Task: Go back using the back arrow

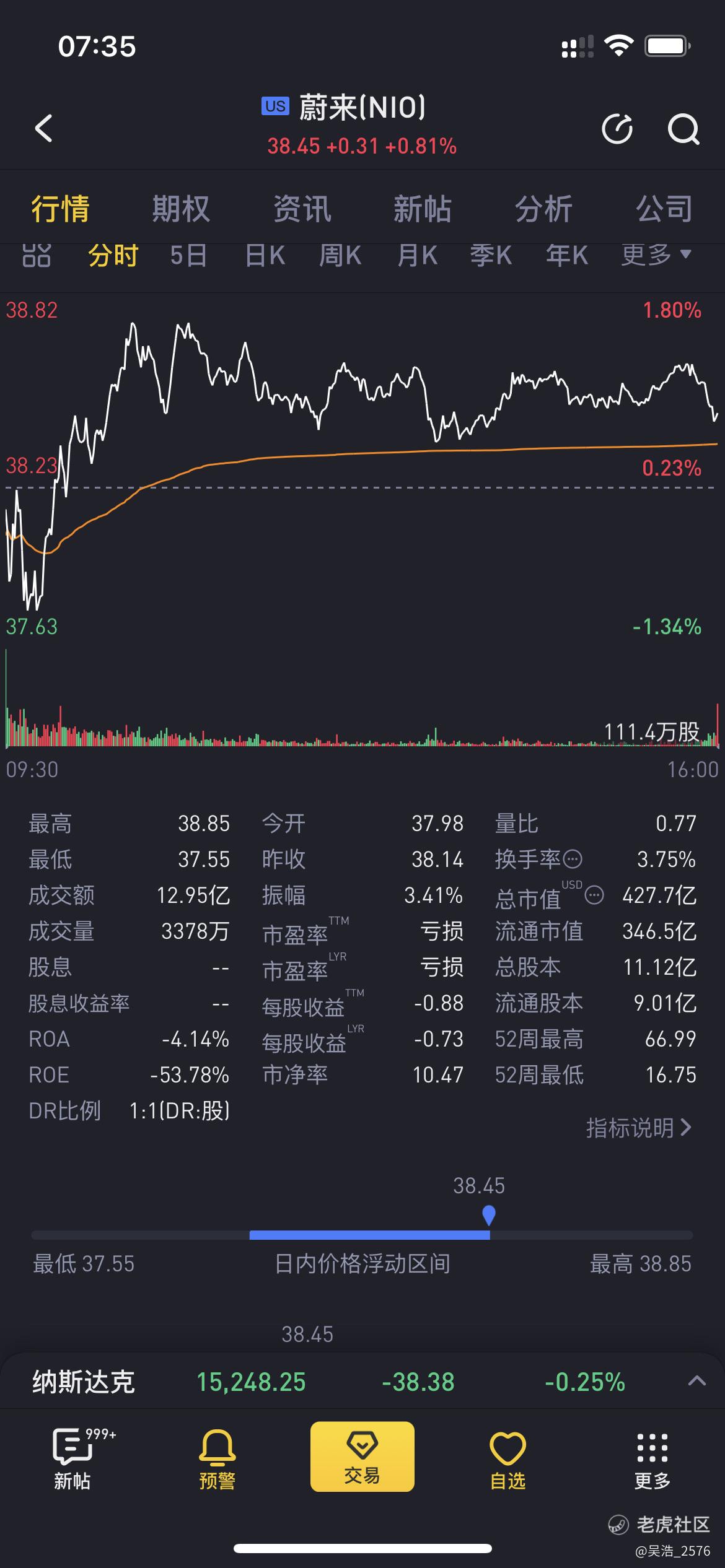Action: [43, 128]
